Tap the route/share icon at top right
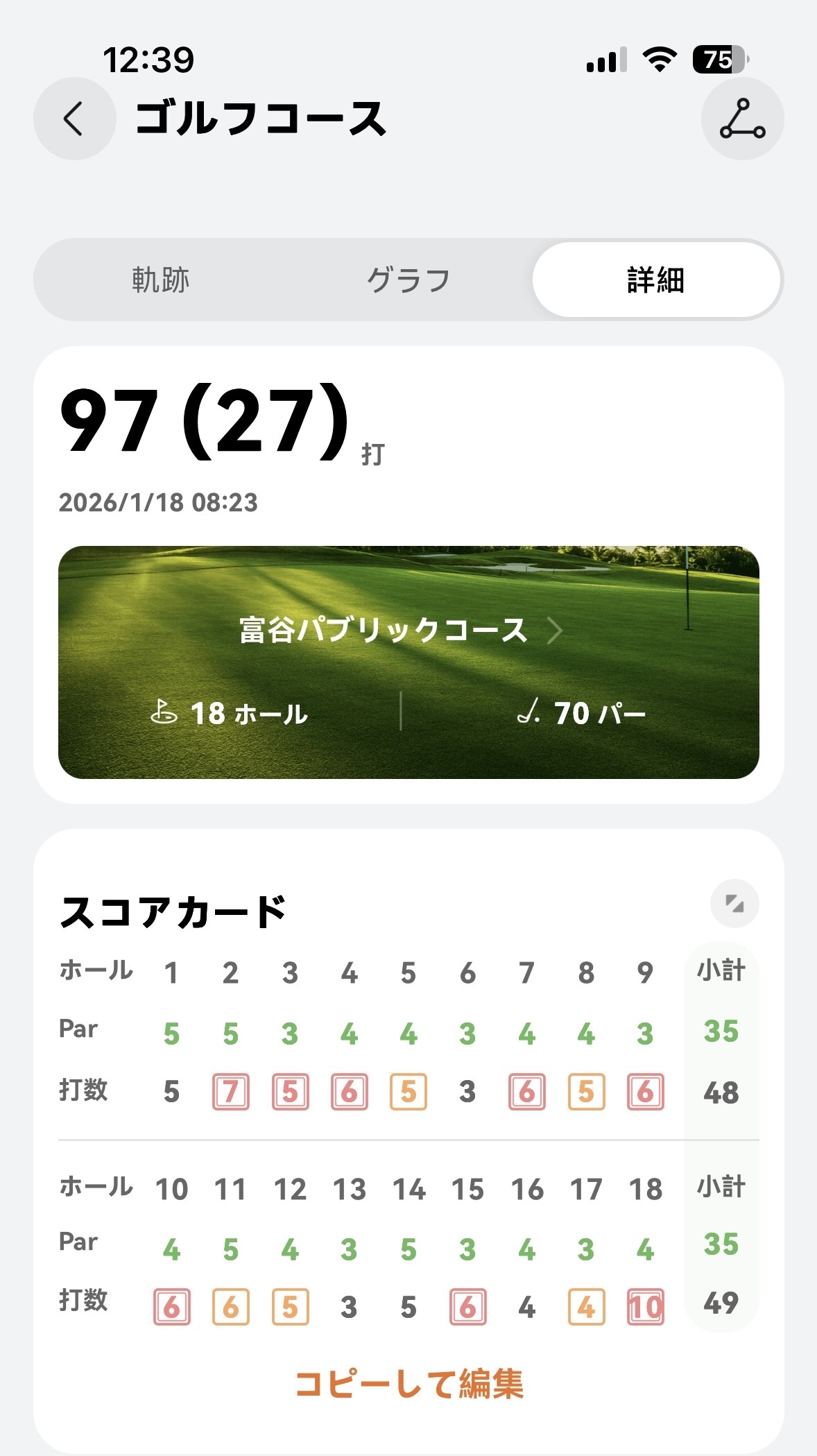The width and height of the screenshot is (817, 1456). point(742,119)
